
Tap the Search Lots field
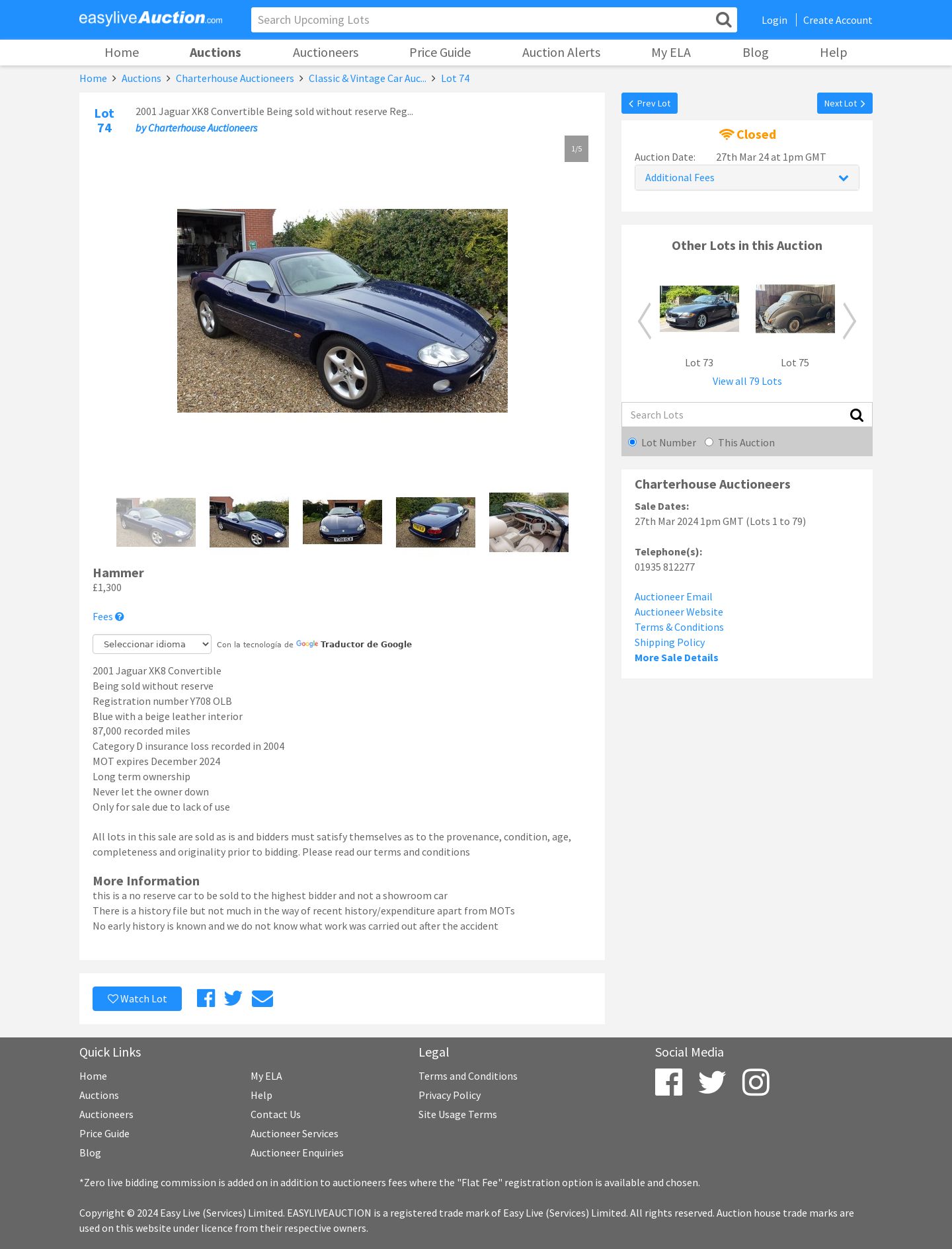click(x=733, y=415)
